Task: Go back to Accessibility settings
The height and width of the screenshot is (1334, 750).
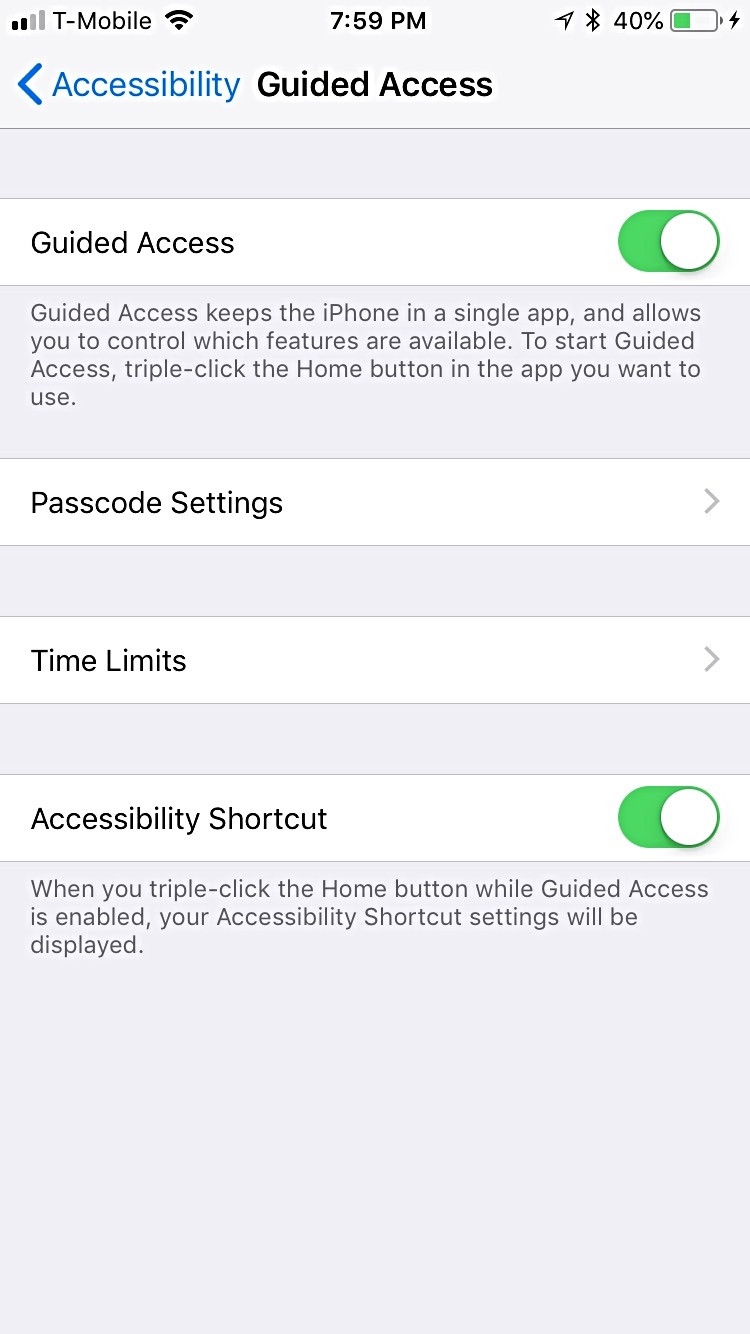Action: point(129,85)
